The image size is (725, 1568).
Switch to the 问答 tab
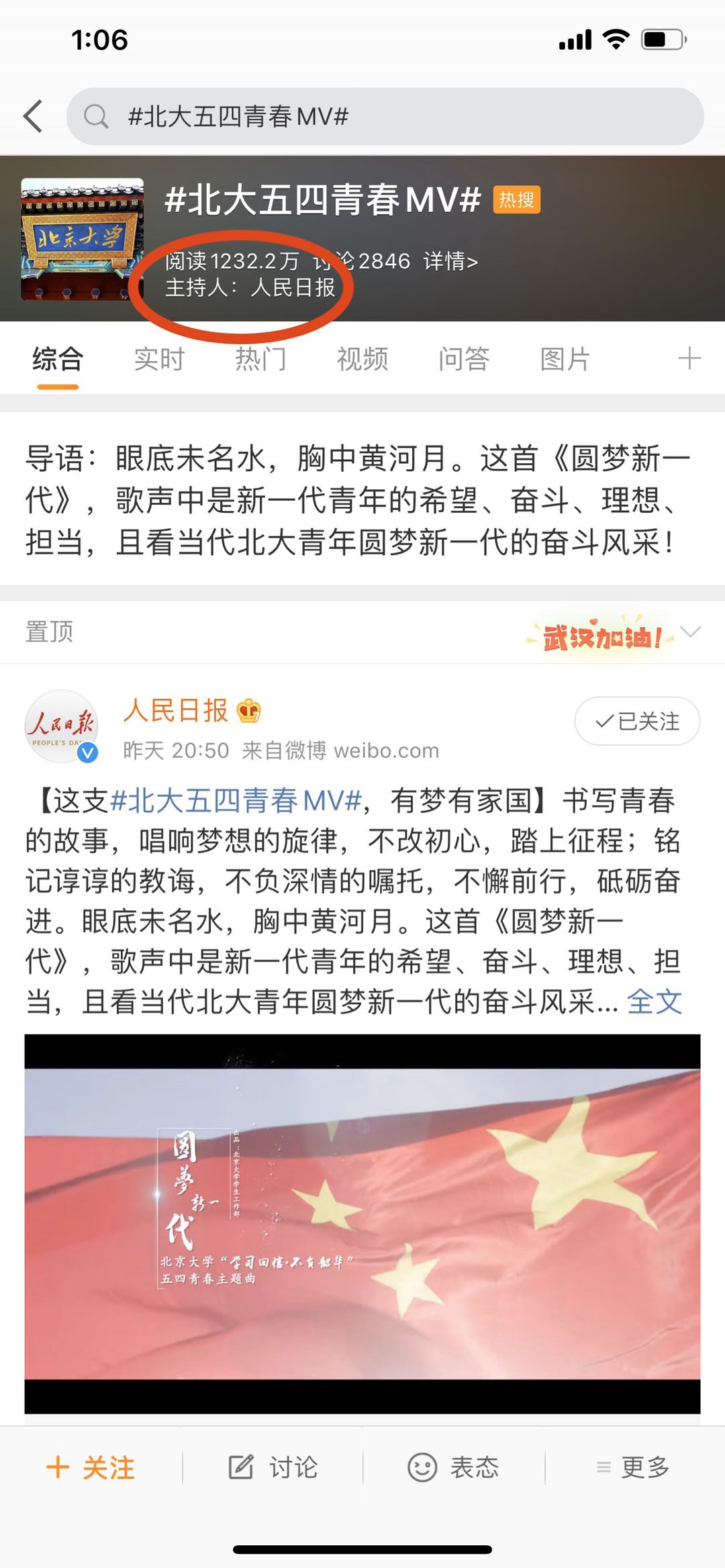[x=464, y=359]
